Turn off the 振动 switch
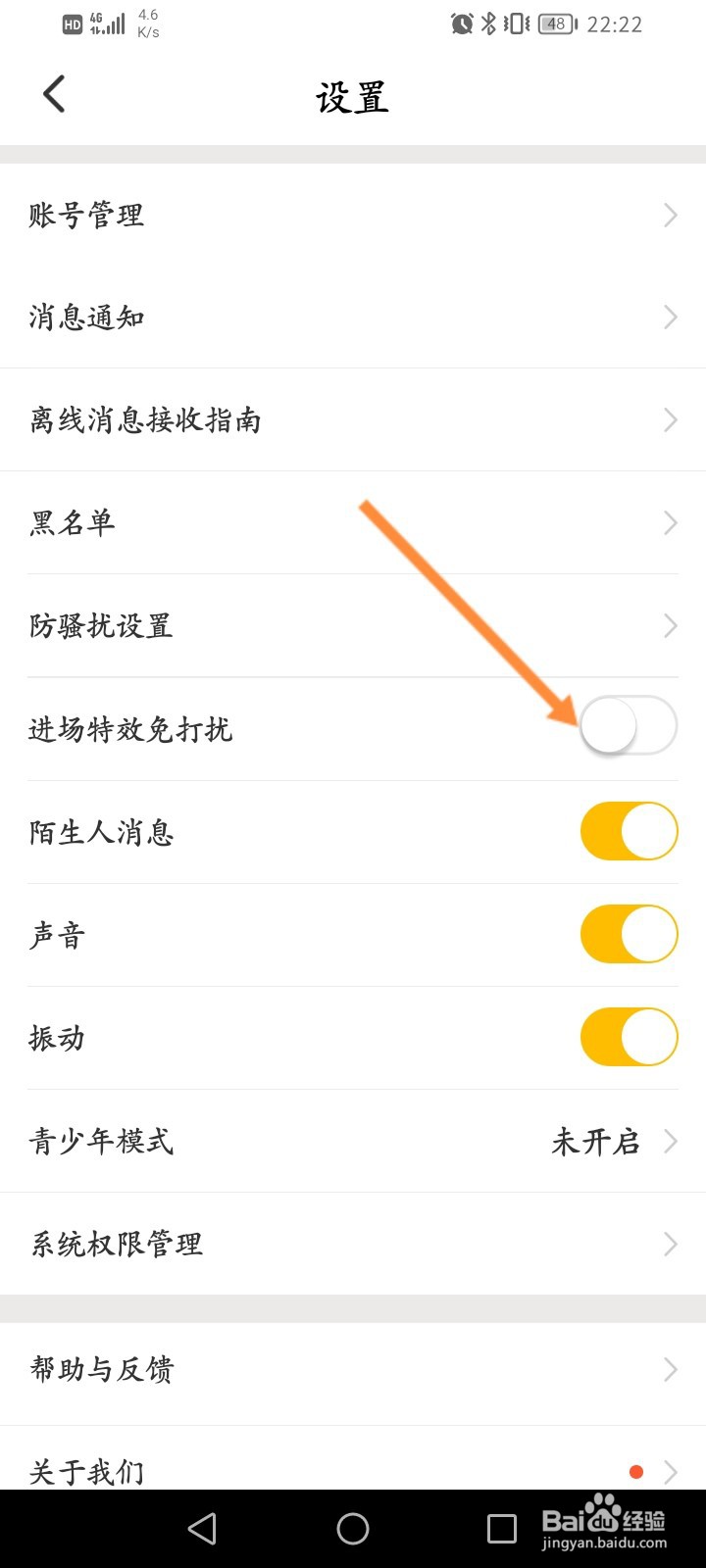The width and height of the screenshot is (706, 1568). [x=629, y=1037]
